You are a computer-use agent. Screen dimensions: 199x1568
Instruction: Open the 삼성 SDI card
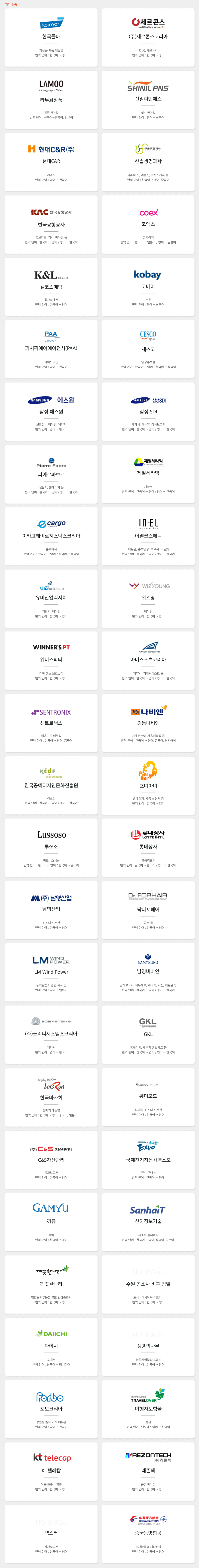(148, 412)
